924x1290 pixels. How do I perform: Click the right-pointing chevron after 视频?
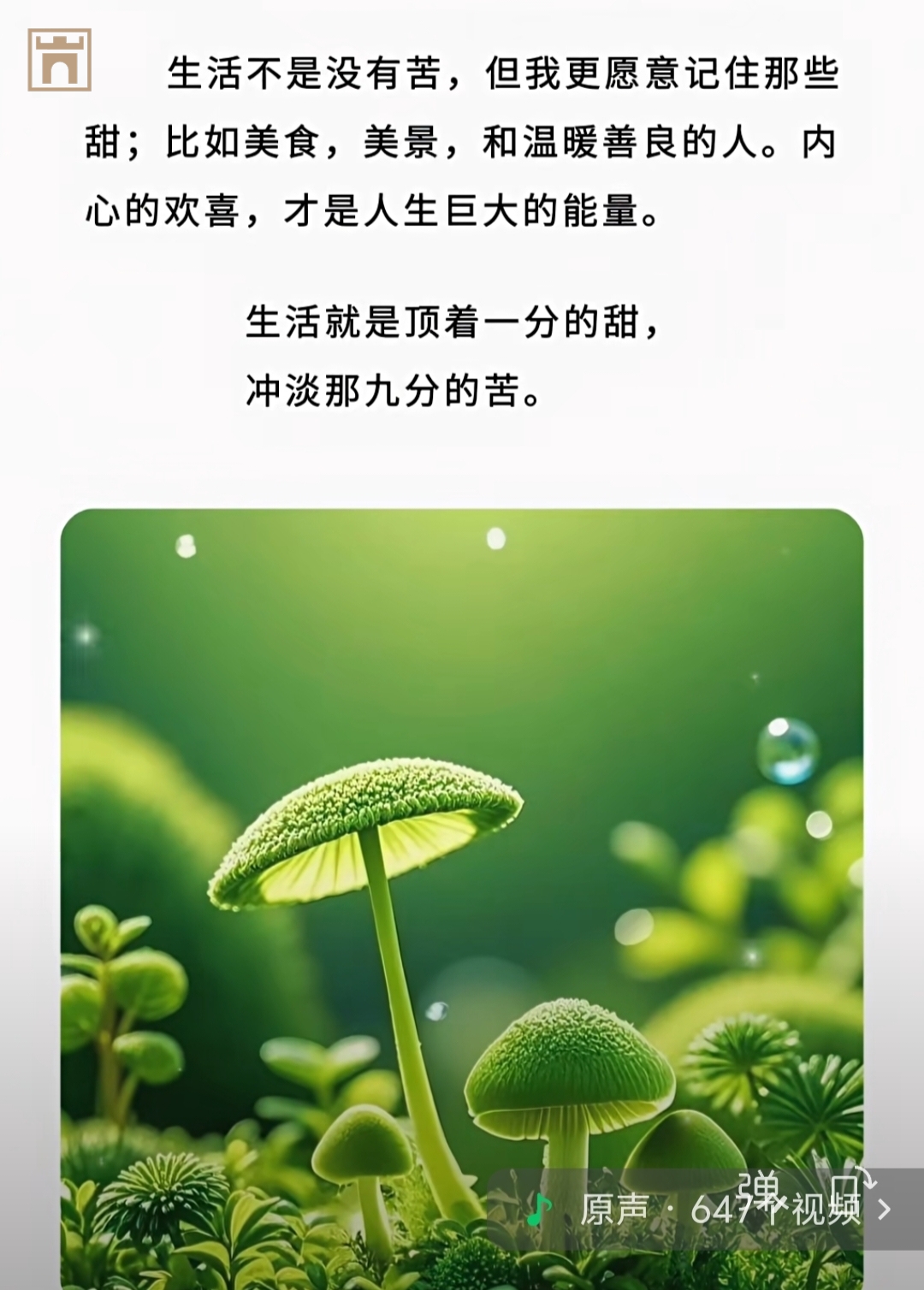tap(883, 1208)
